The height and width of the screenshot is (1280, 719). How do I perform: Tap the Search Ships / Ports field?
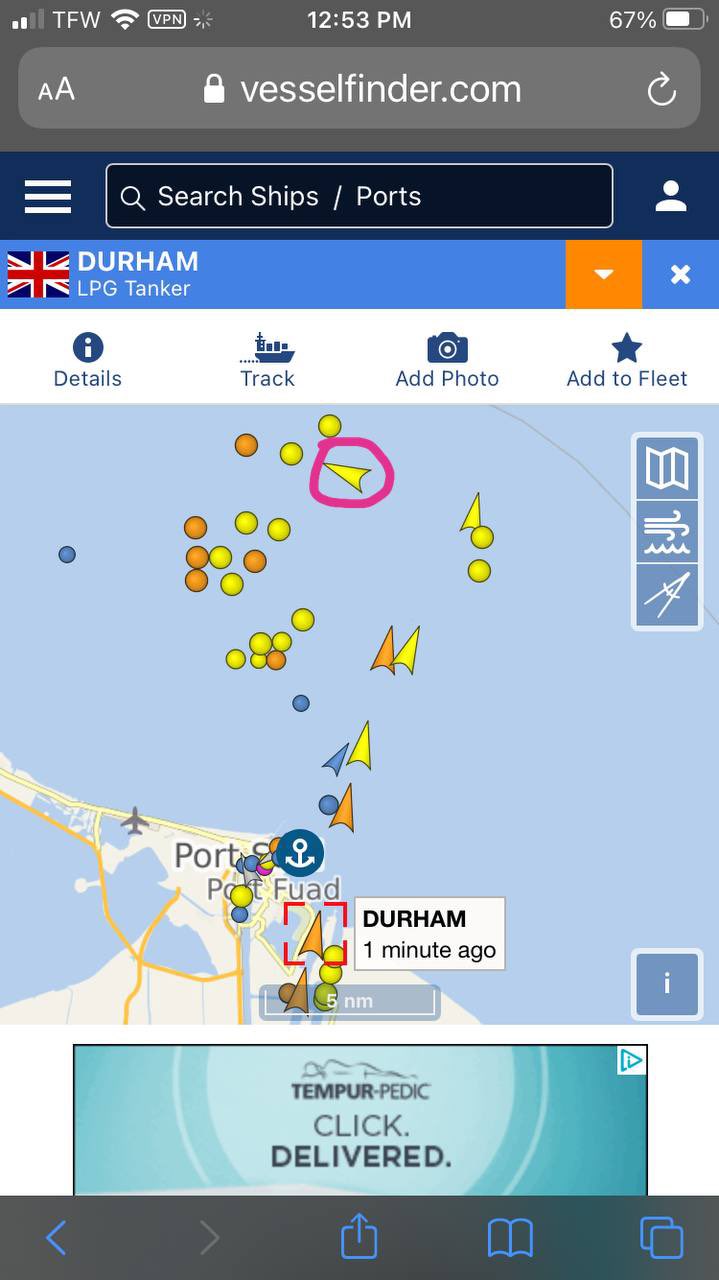(359, 196)
